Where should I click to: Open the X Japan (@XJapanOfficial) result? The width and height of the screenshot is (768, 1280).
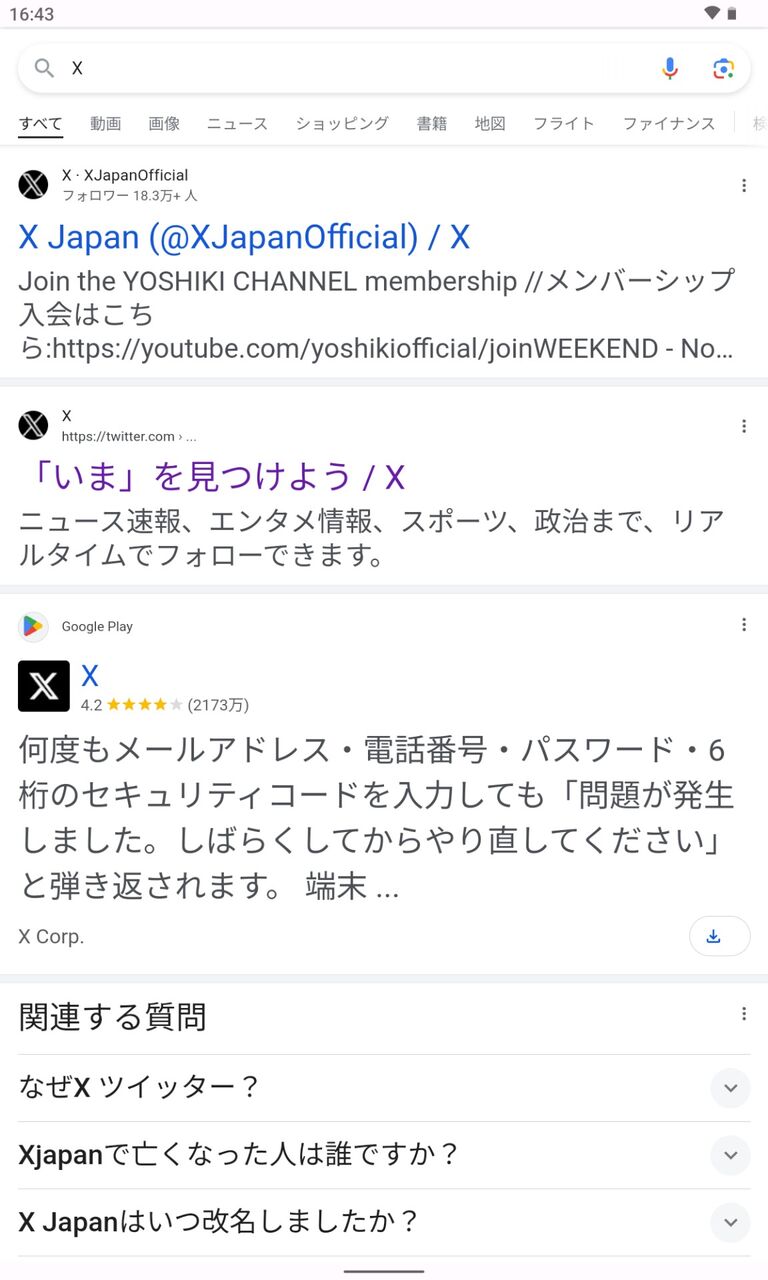click(244, 237)
